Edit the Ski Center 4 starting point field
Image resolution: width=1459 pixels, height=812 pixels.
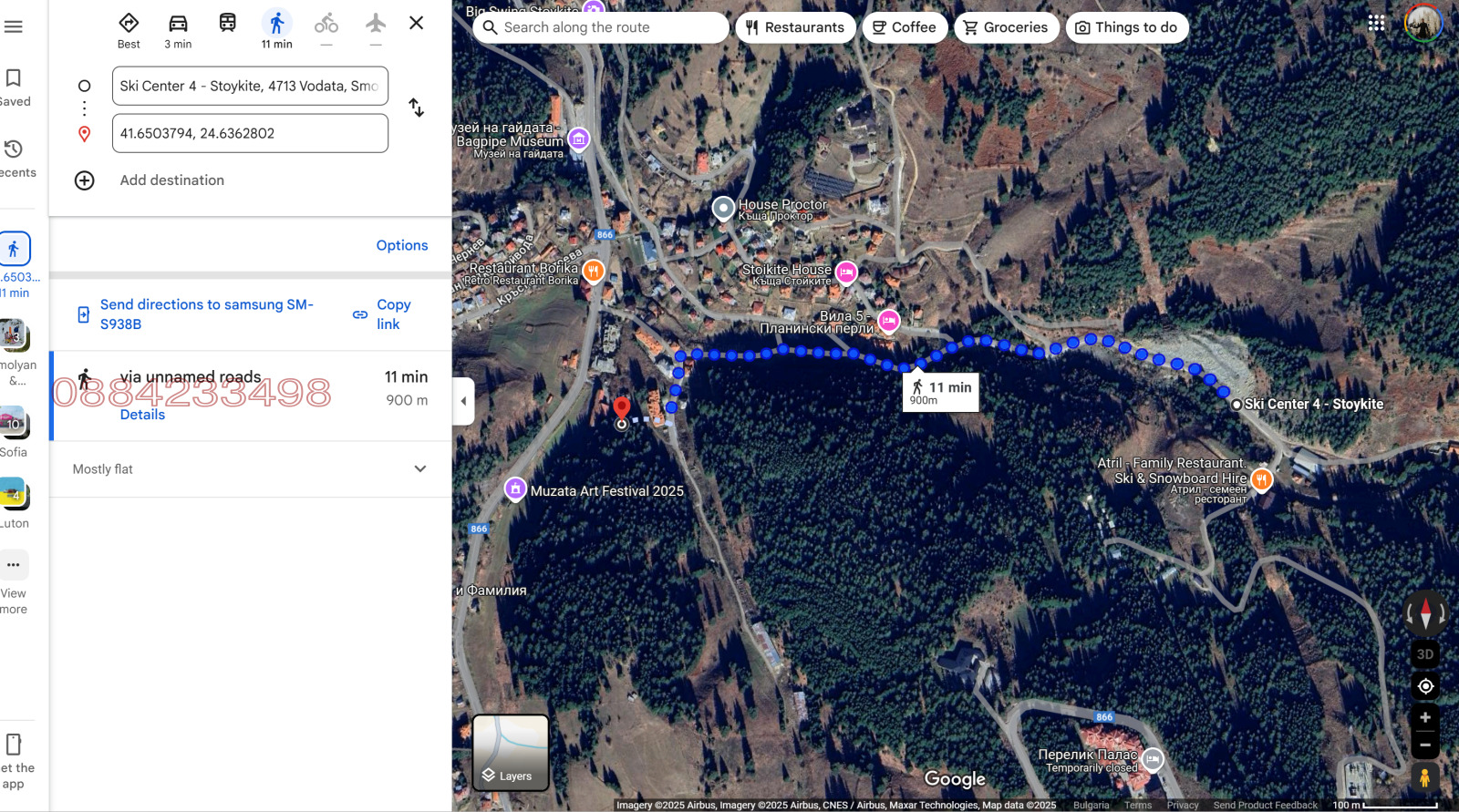pos(249,86)
